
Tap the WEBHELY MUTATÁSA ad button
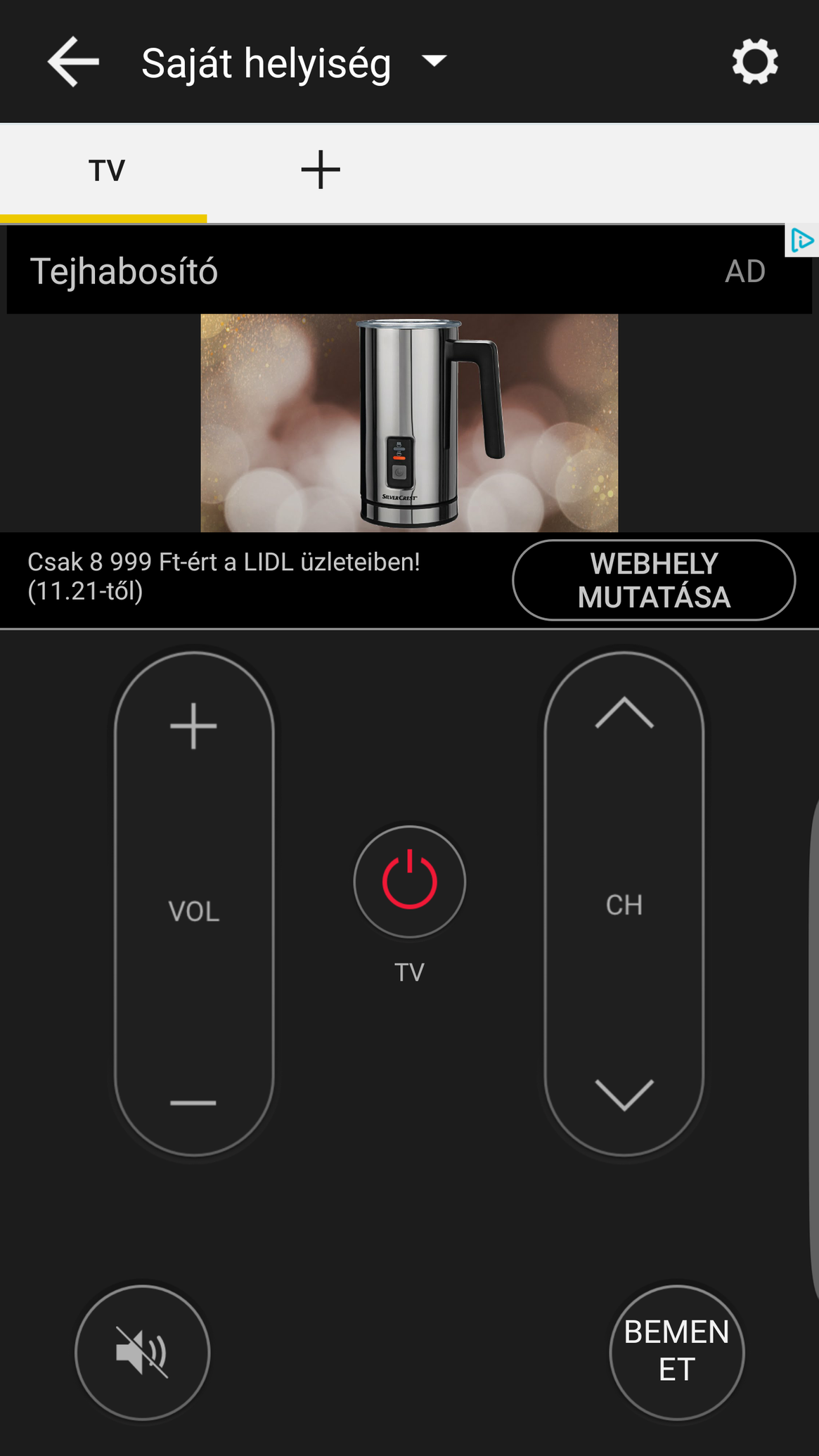pyautogui.click(x=654, y=580)
